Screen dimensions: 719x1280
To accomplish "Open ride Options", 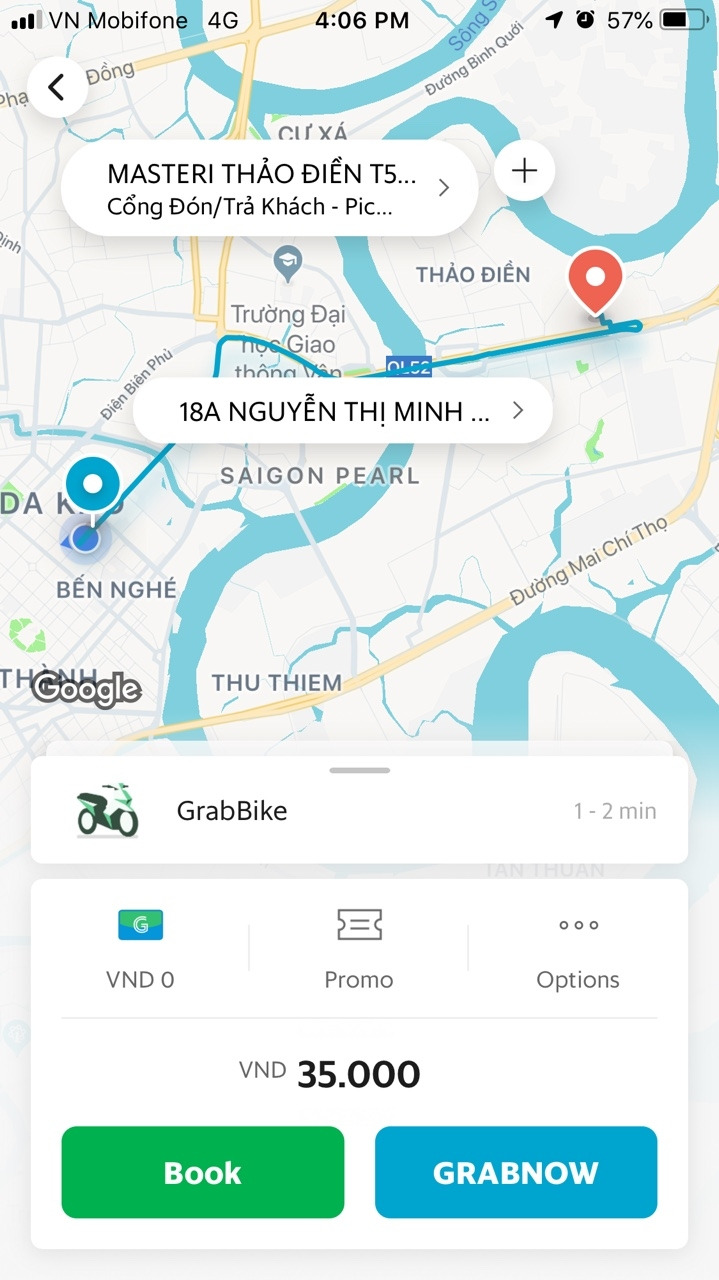I will pos(578,949).
